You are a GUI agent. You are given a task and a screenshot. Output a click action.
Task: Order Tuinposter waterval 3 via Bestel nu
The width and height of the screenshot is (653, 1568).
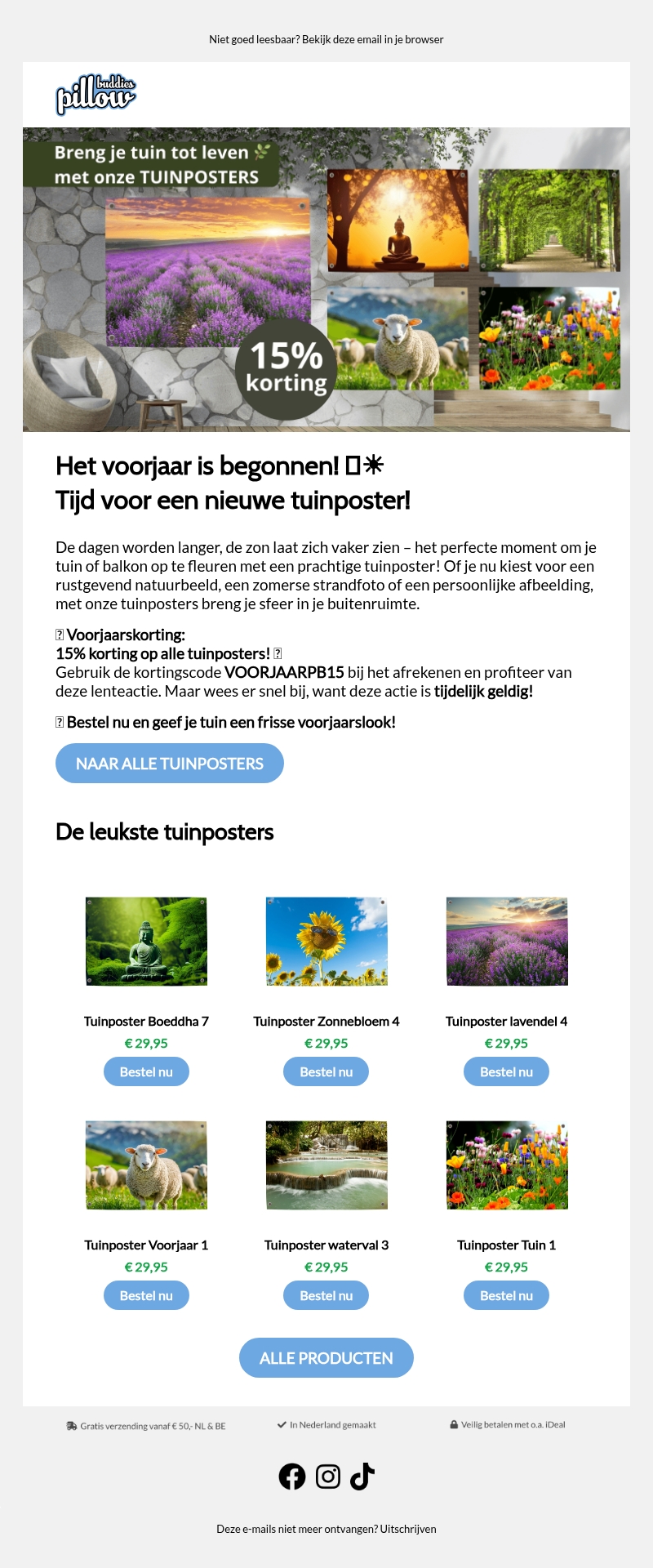click(x=326, y=1296)
